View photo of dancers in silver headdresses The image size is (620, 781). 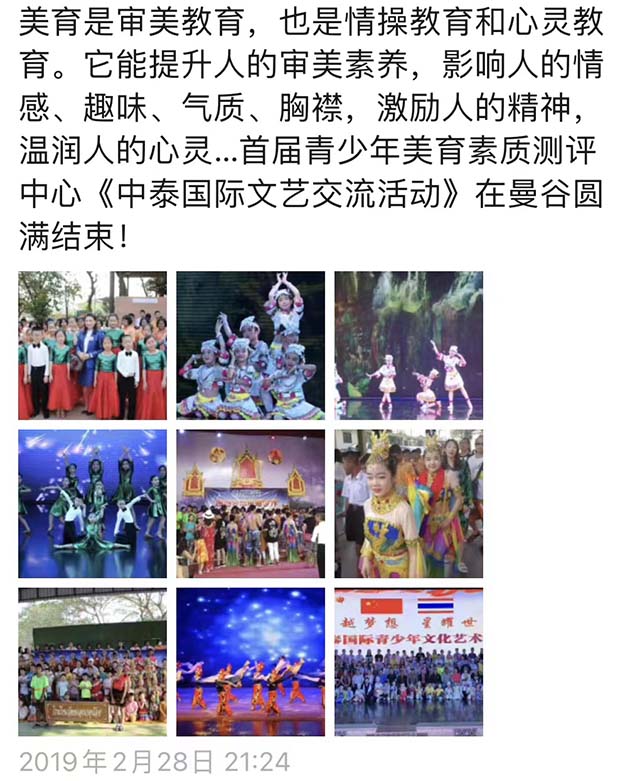250,345
